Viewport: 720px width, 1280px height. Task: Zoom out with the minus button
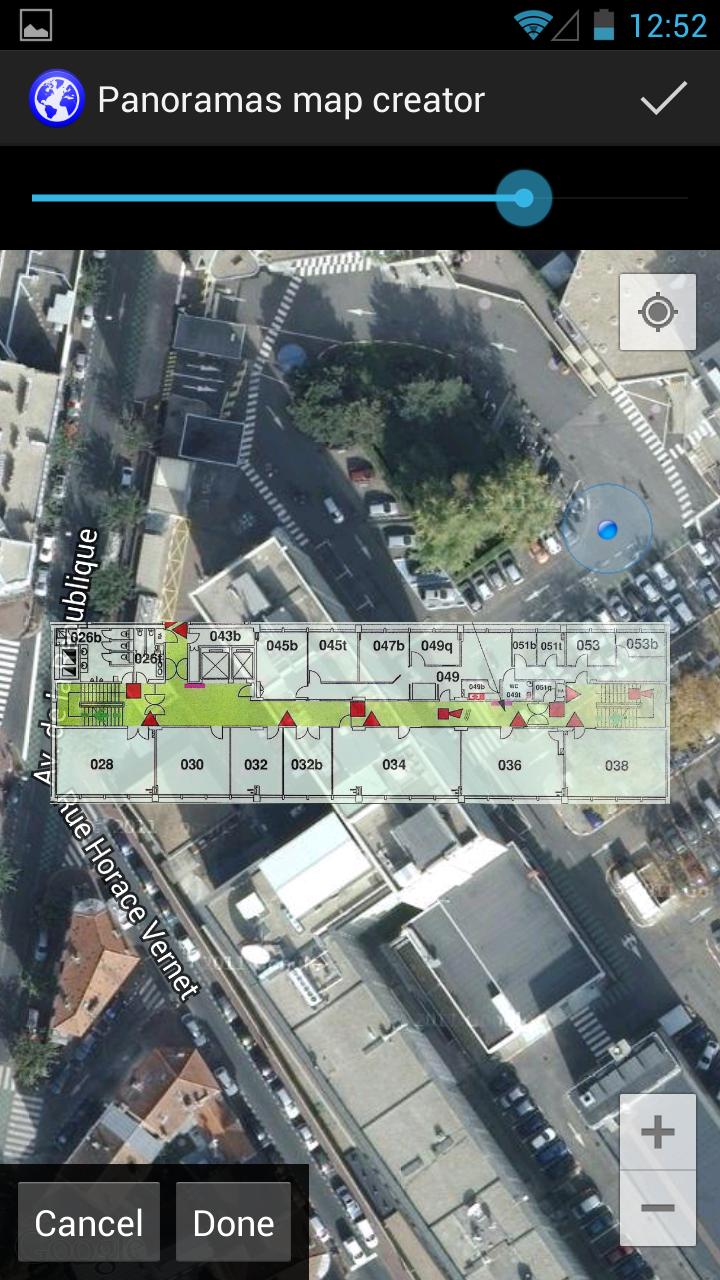point(657,1208)
